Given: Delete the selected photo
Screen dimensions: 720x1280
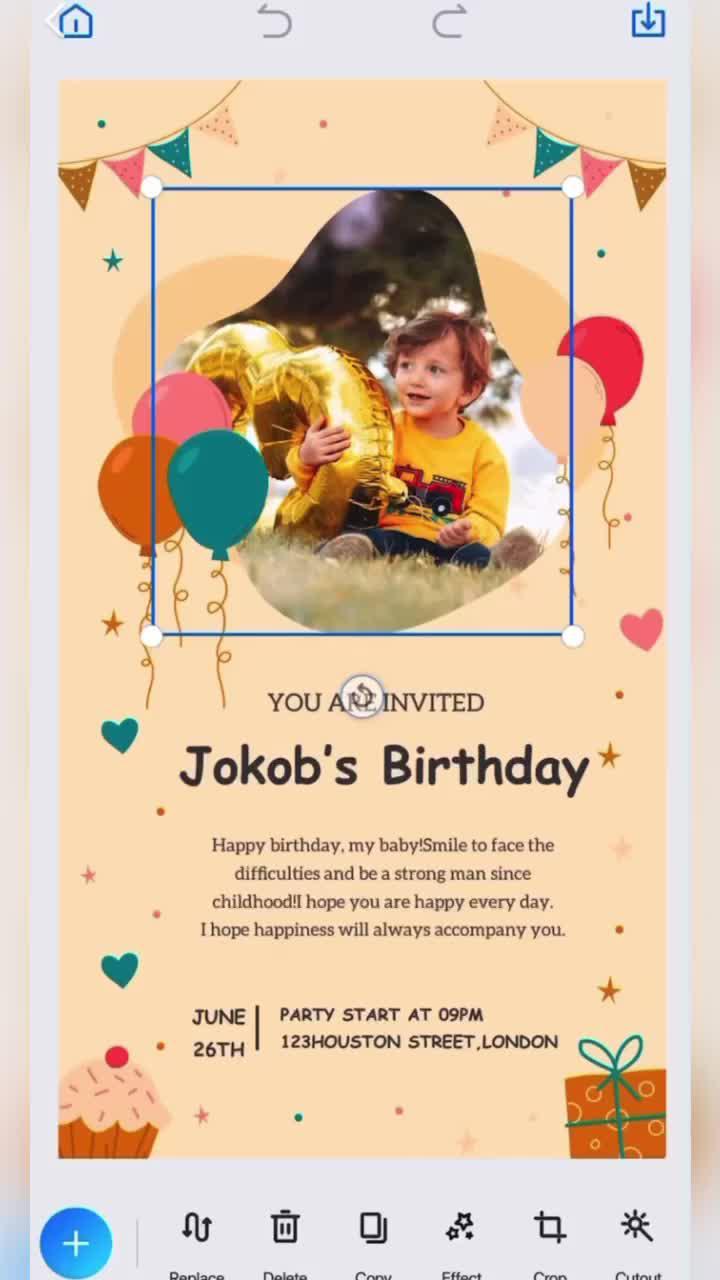Looking at the screenshot, I should (x=285, y=1235).
